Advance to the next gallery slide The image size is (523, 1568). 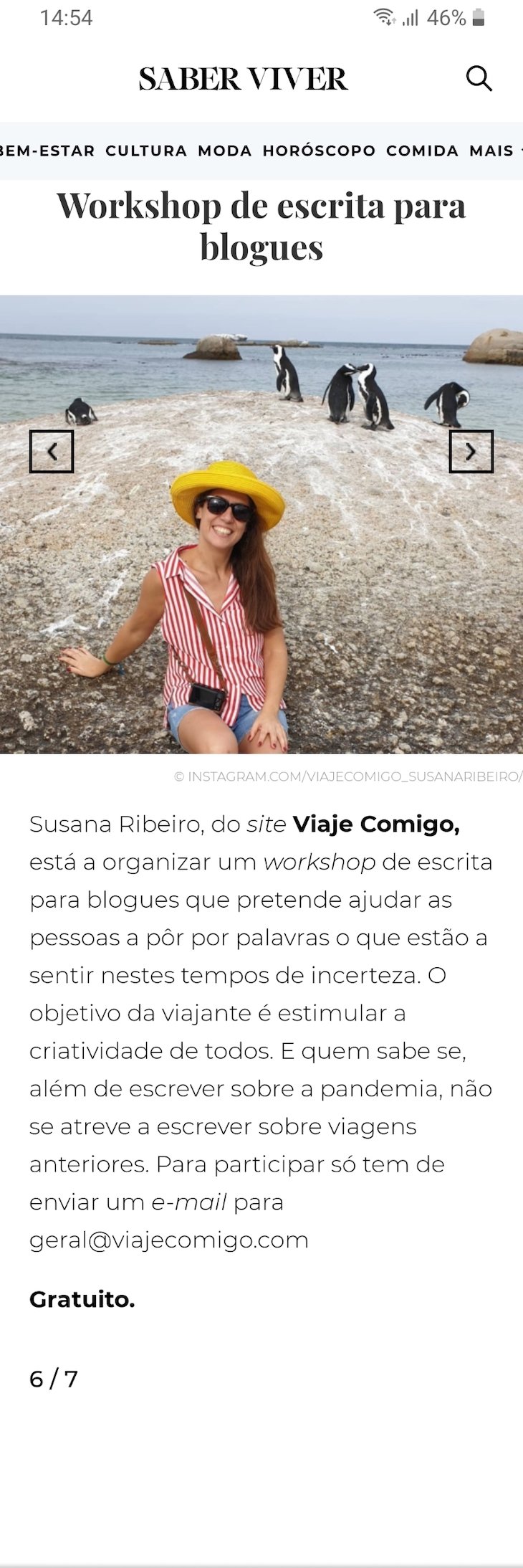click(471, 452)
